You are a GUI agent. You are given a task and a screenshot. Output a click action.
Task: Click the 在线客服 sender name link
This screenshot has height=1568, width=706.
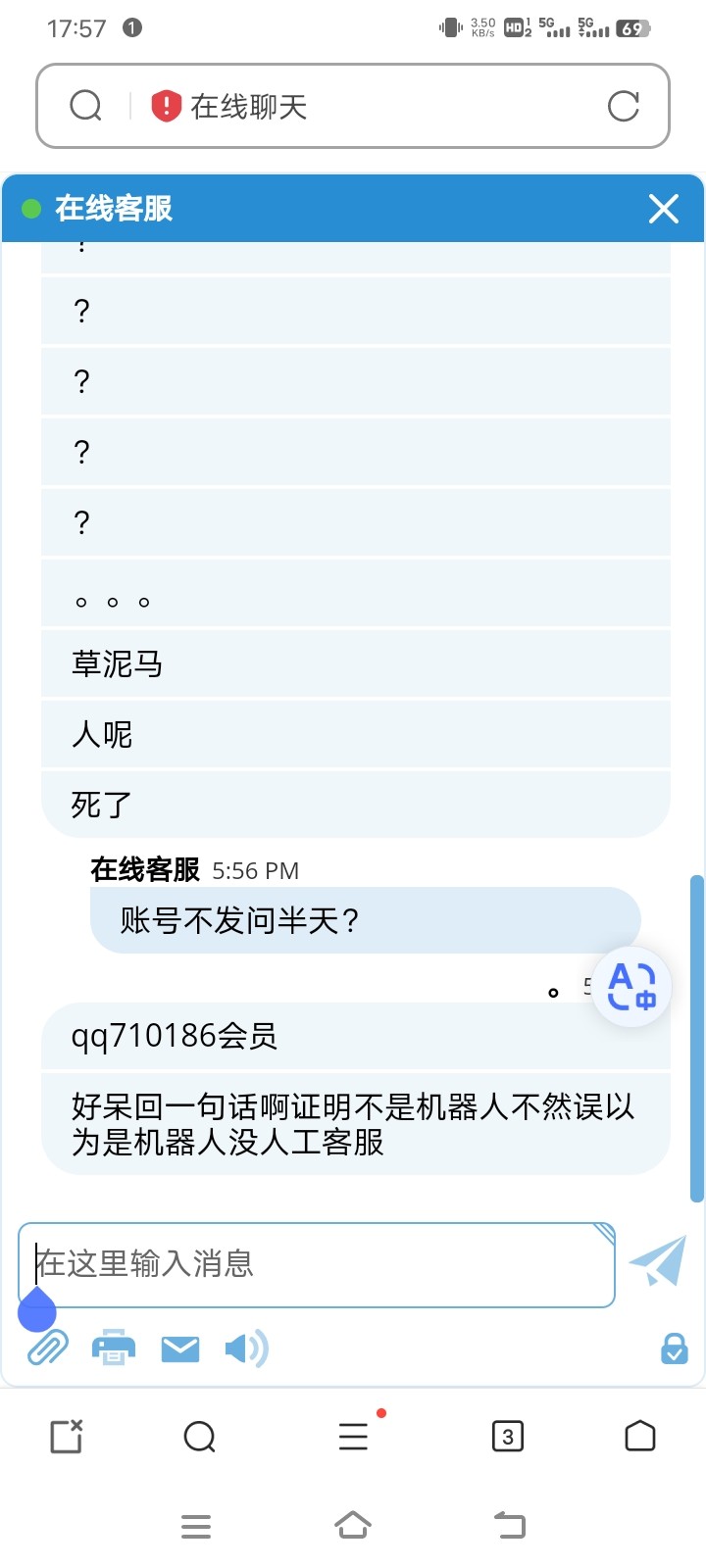[143, 870]
